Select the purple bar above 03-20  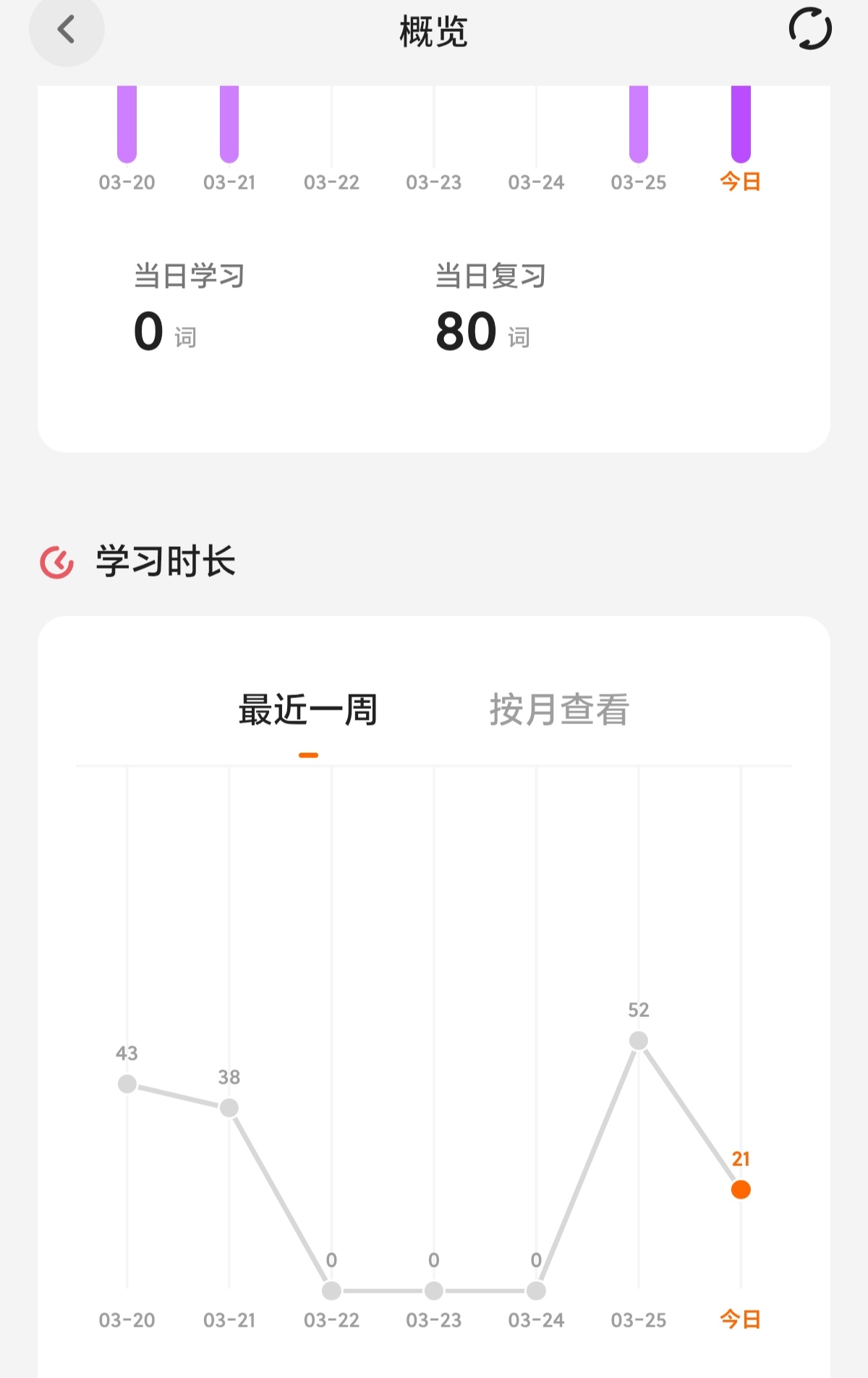click(127, 123)
